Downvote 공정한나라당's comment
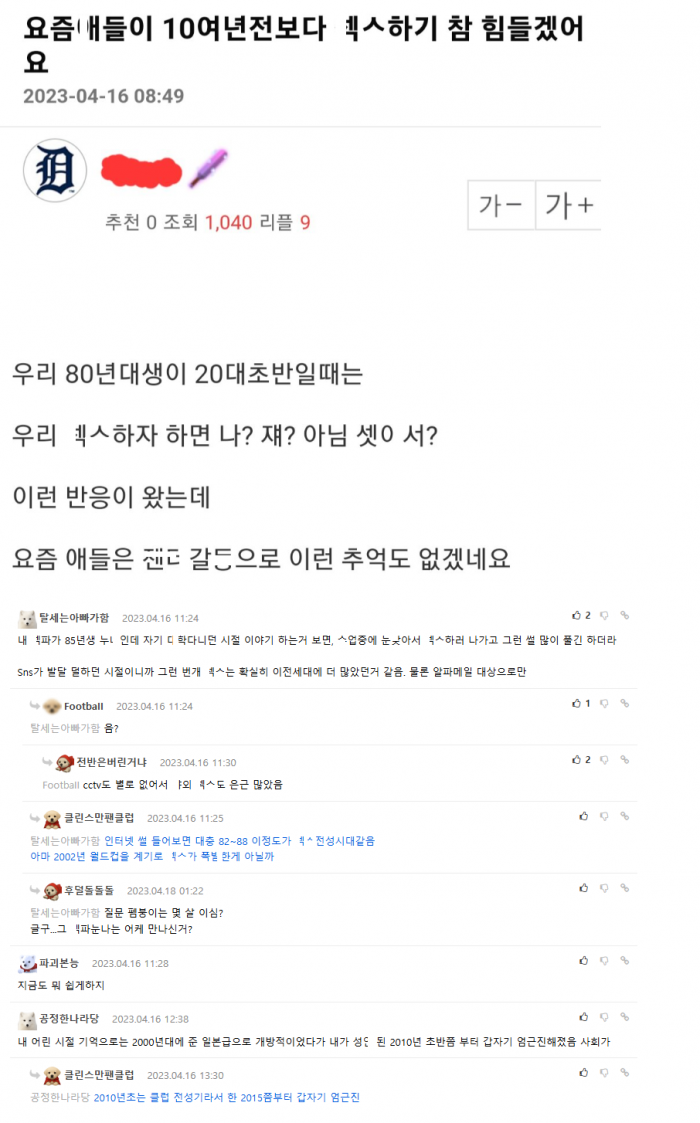Screen dimensions: 700x1123 click(604, 1017)
